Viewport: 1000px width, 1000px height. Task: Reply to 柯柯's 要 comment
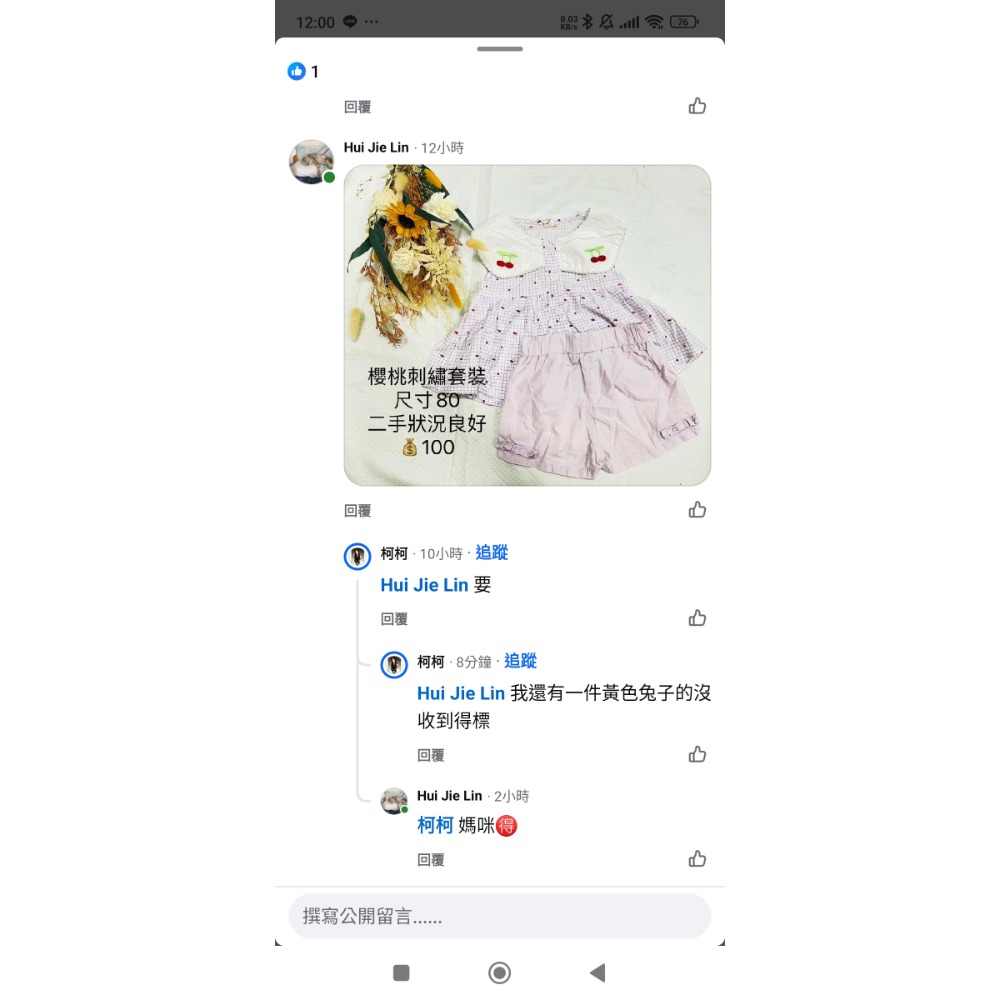[394, 619]
